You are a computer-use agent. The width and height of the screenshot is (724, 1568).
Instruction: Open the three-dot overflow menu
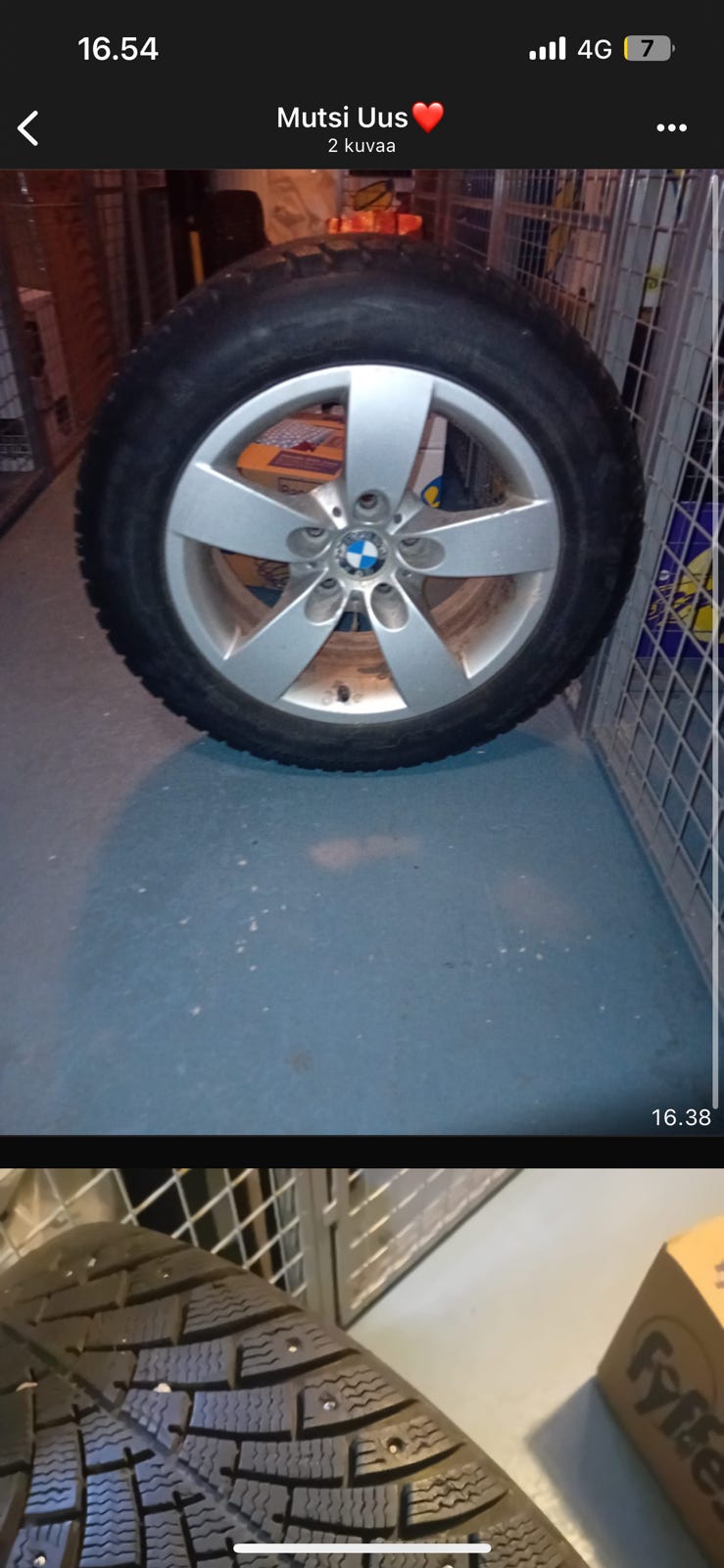tap(671, 128)
